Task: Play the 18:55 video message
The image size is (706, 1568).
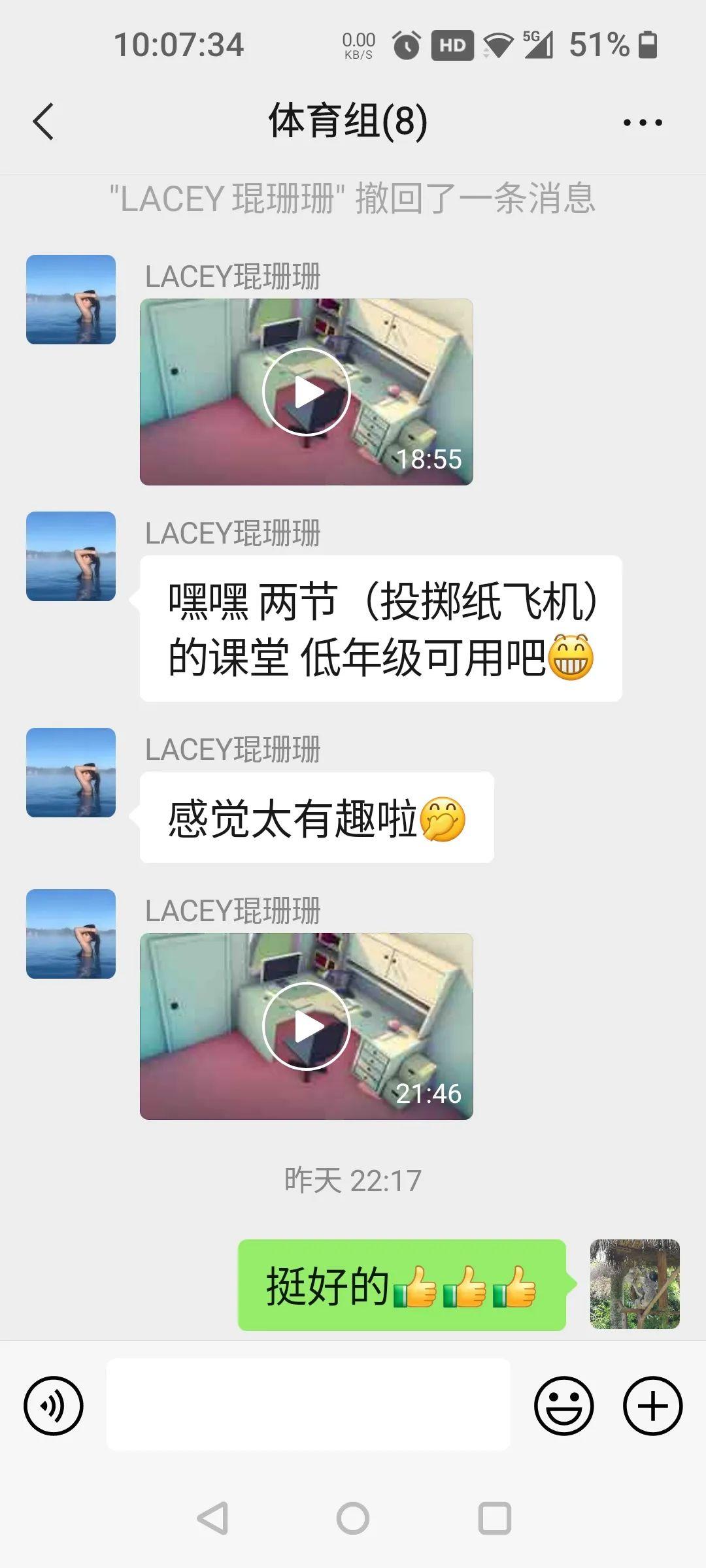Action: coord(306,392)
